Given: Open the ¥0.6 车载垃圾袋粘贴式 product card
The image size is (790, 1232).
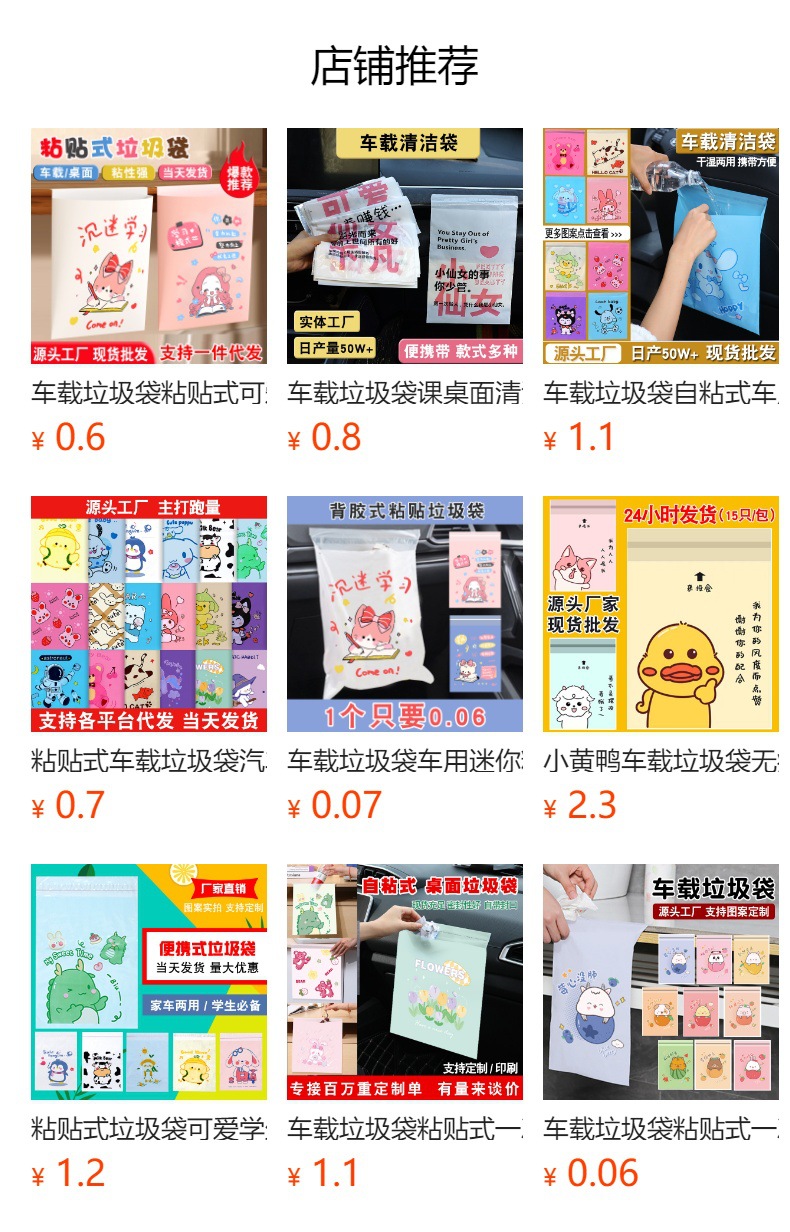Looking at the screenshot, I should tap(149, 292).
